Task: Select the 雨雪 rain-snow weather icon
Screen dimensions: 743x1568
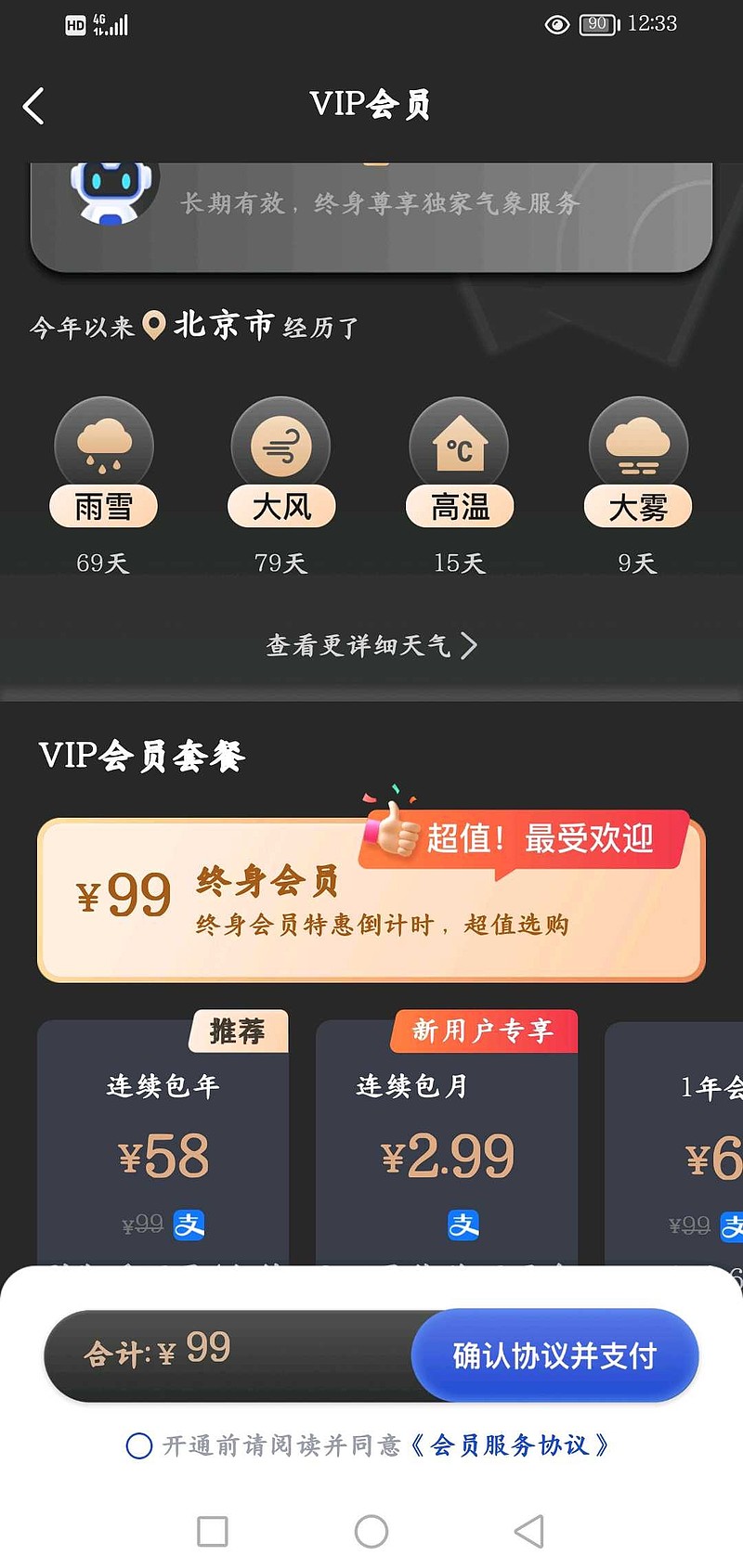Action: pyautogui.click(x=104, y=446)
